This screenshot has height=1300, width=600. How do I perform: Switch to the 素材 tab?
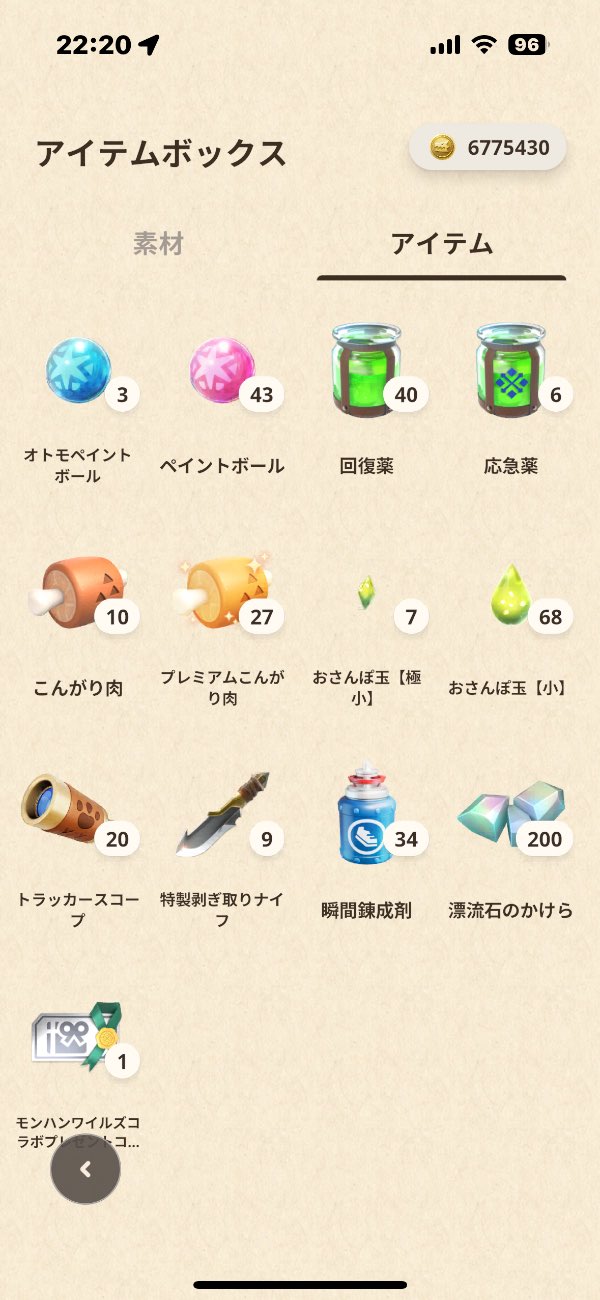[158, 244]
